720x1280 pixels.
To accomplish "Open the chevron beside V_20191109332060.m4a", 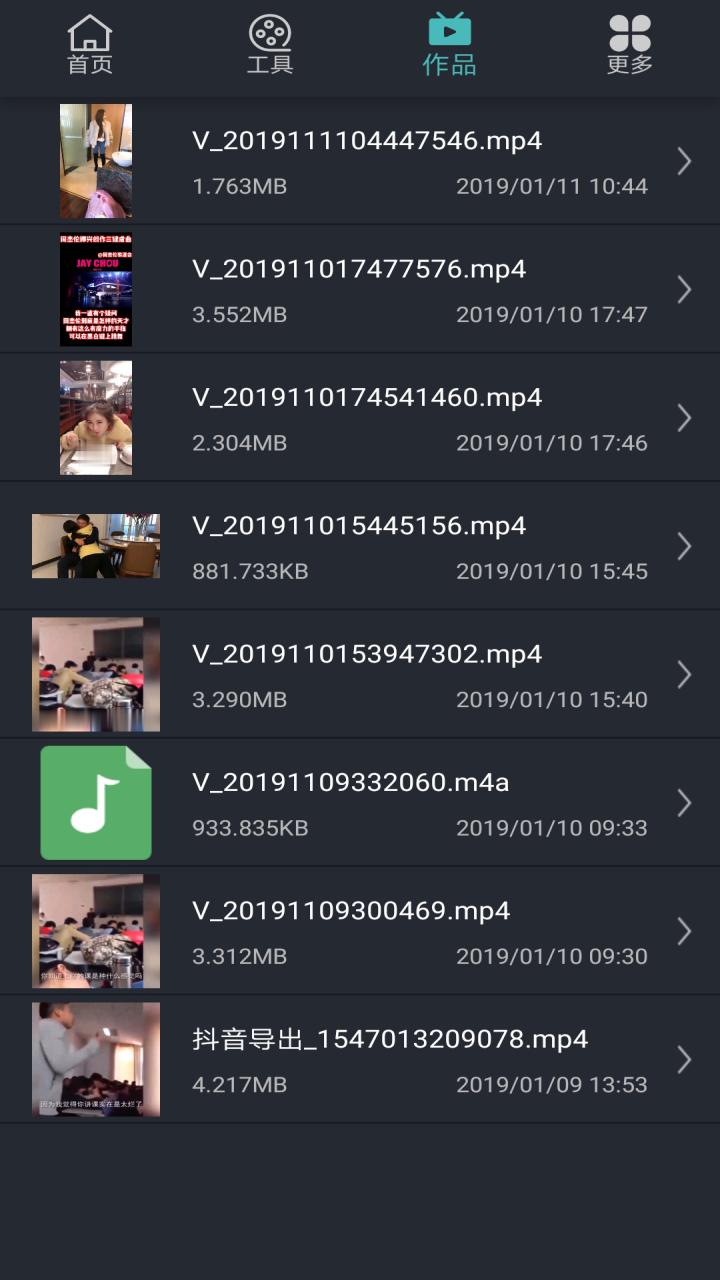I will (684, 801).
